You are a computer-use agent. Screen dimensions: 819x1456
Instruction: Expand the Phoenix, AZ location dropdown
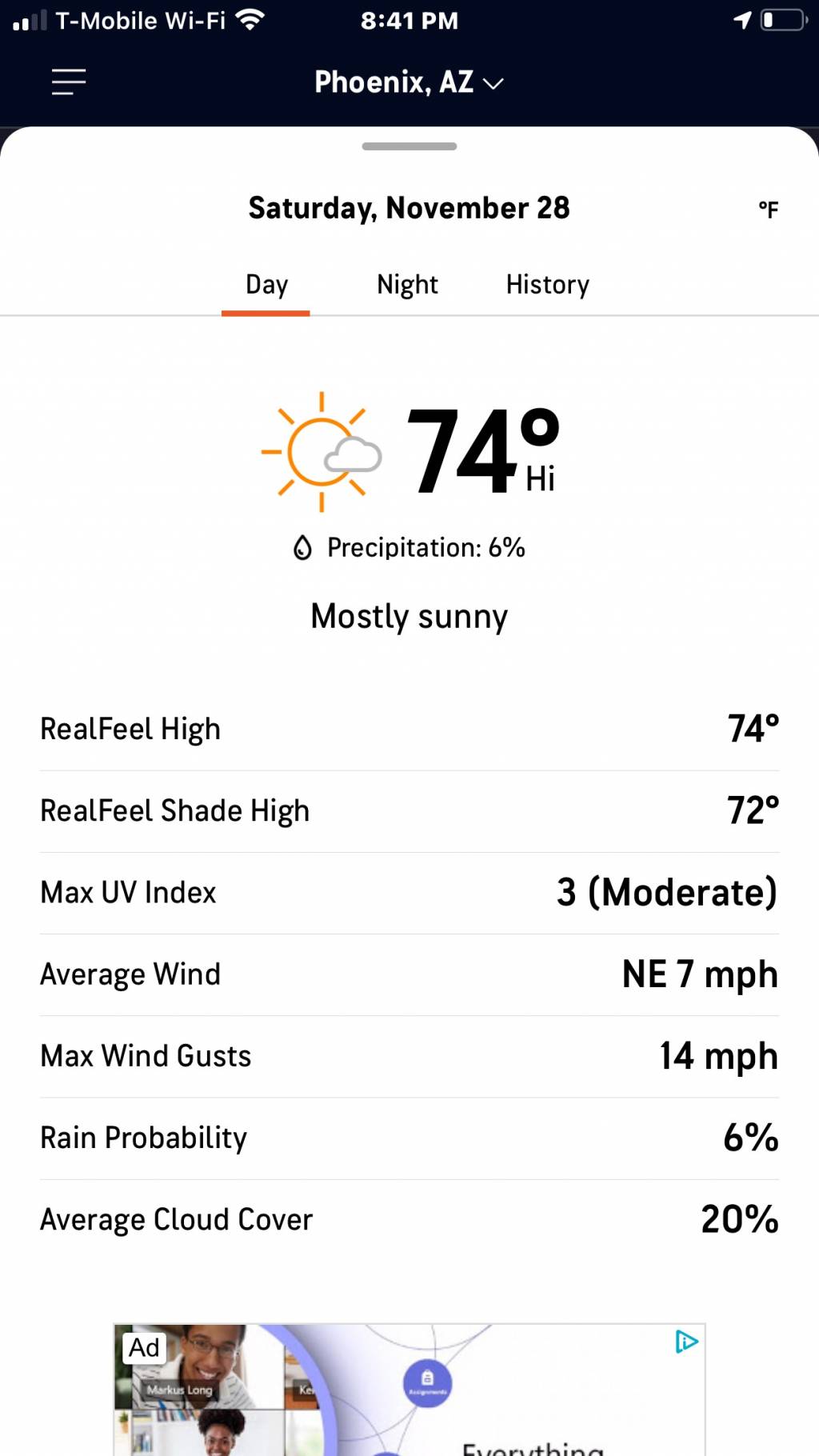point(409,82)
